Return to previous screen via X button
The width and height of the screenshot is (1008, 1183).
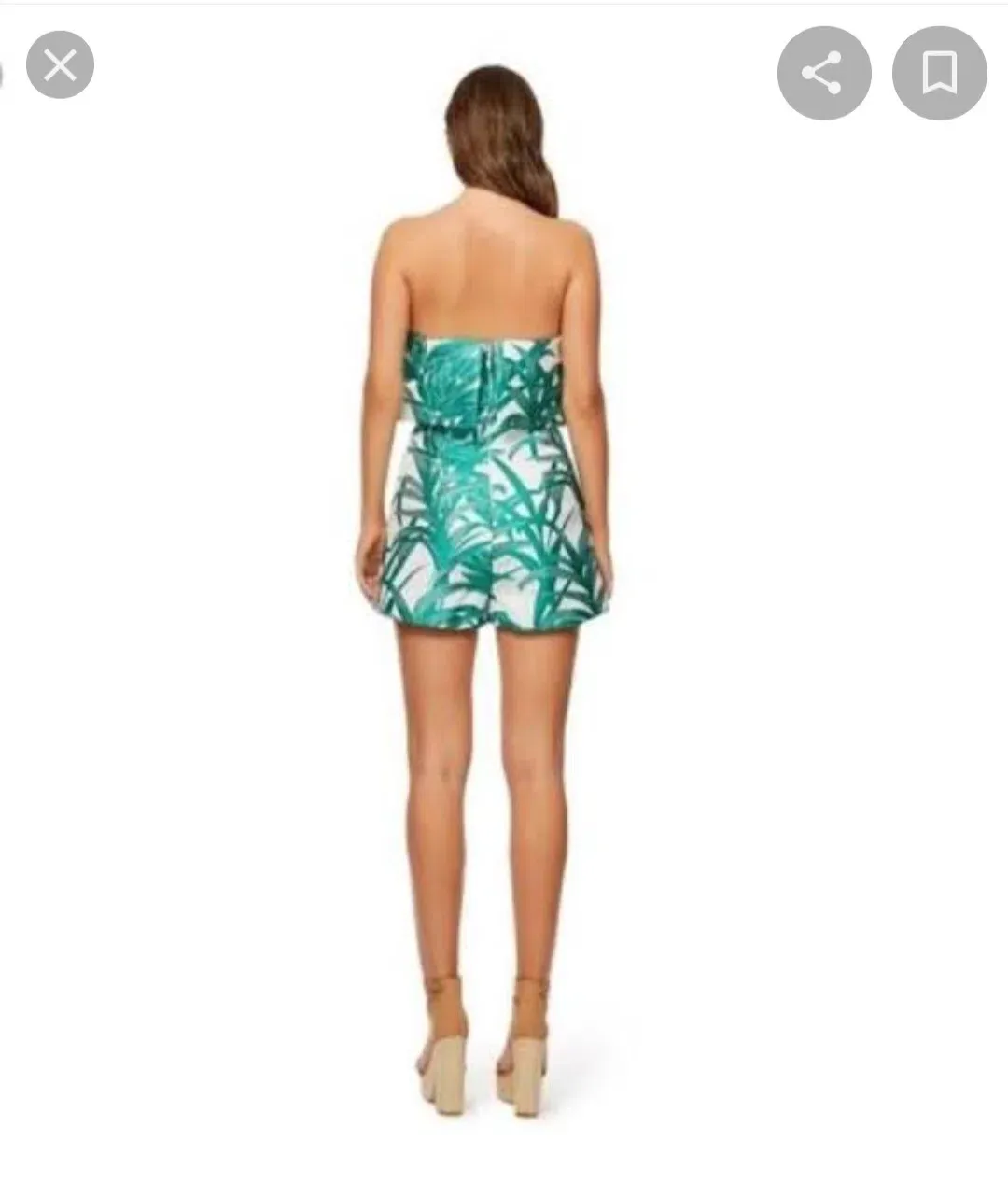click(60, 65)
